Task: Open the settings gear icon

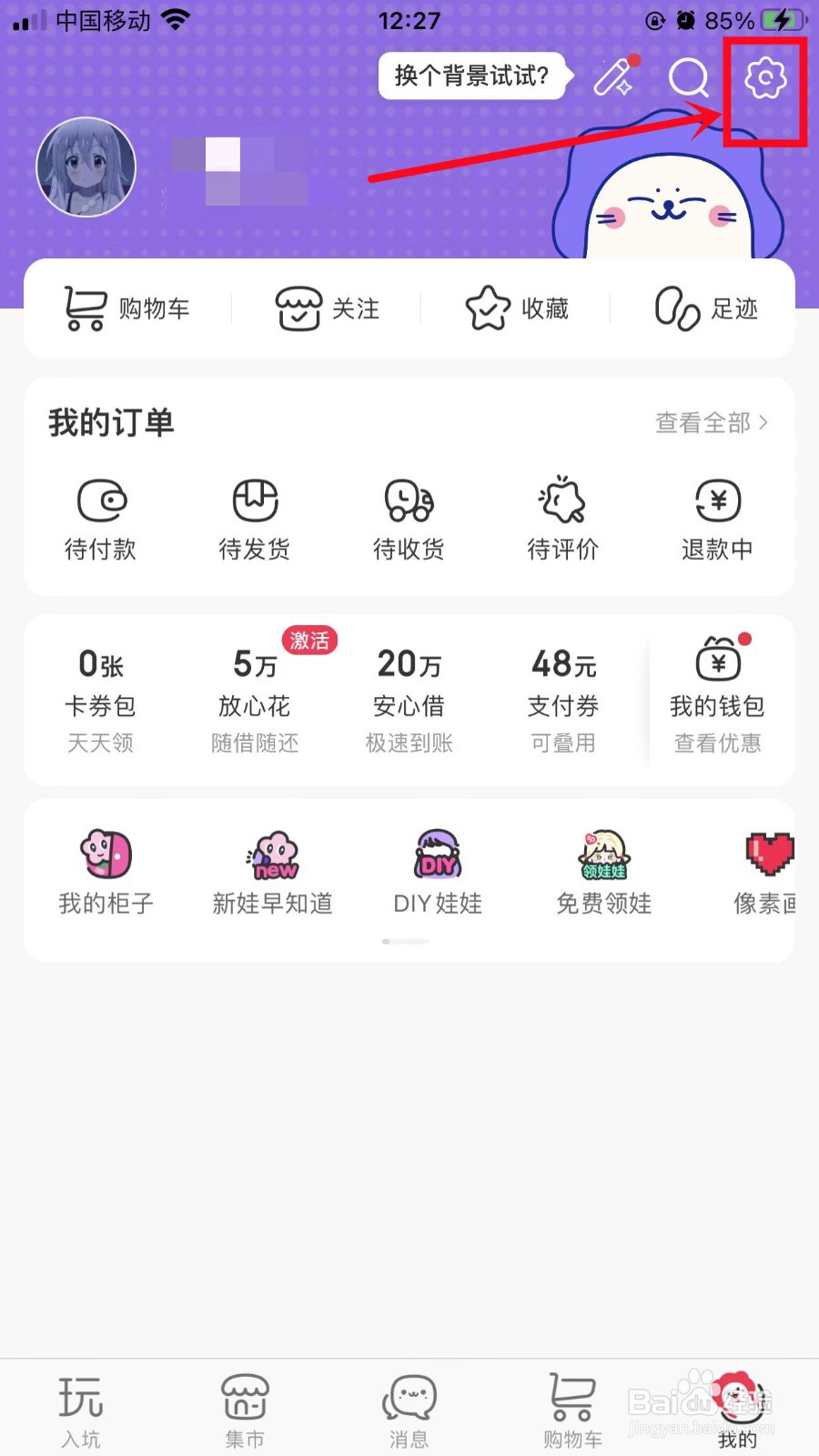Action: pos(764,78)
